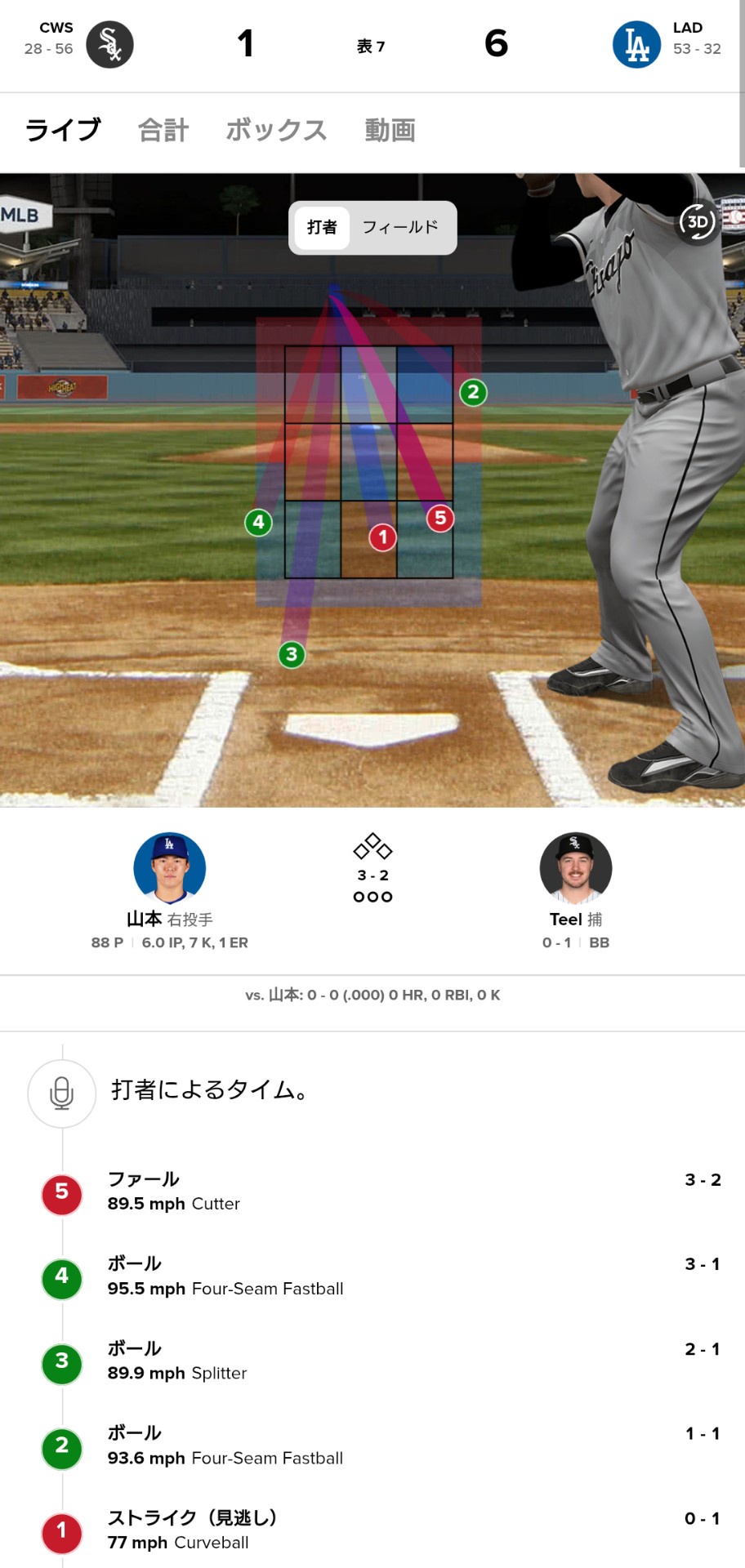
Task: Select the 打者 view option
Action: [x=322, y=227]
